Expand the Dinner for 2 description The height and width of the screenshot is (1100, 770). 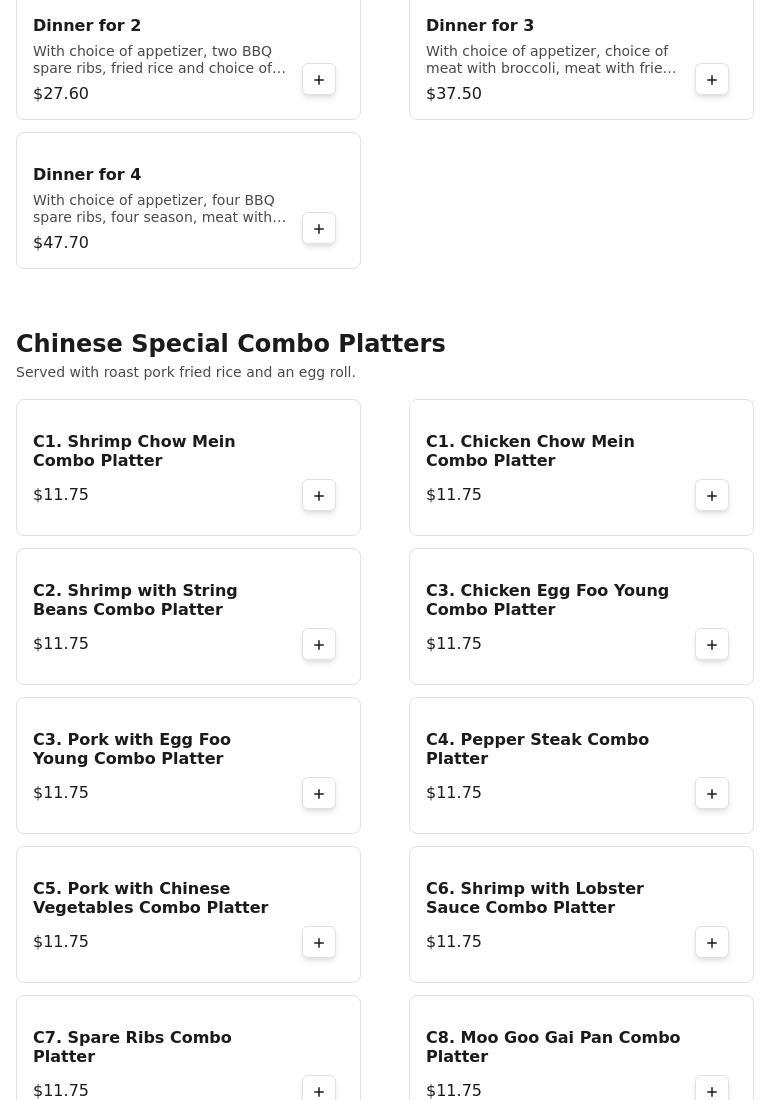click(x=160, y=60)
